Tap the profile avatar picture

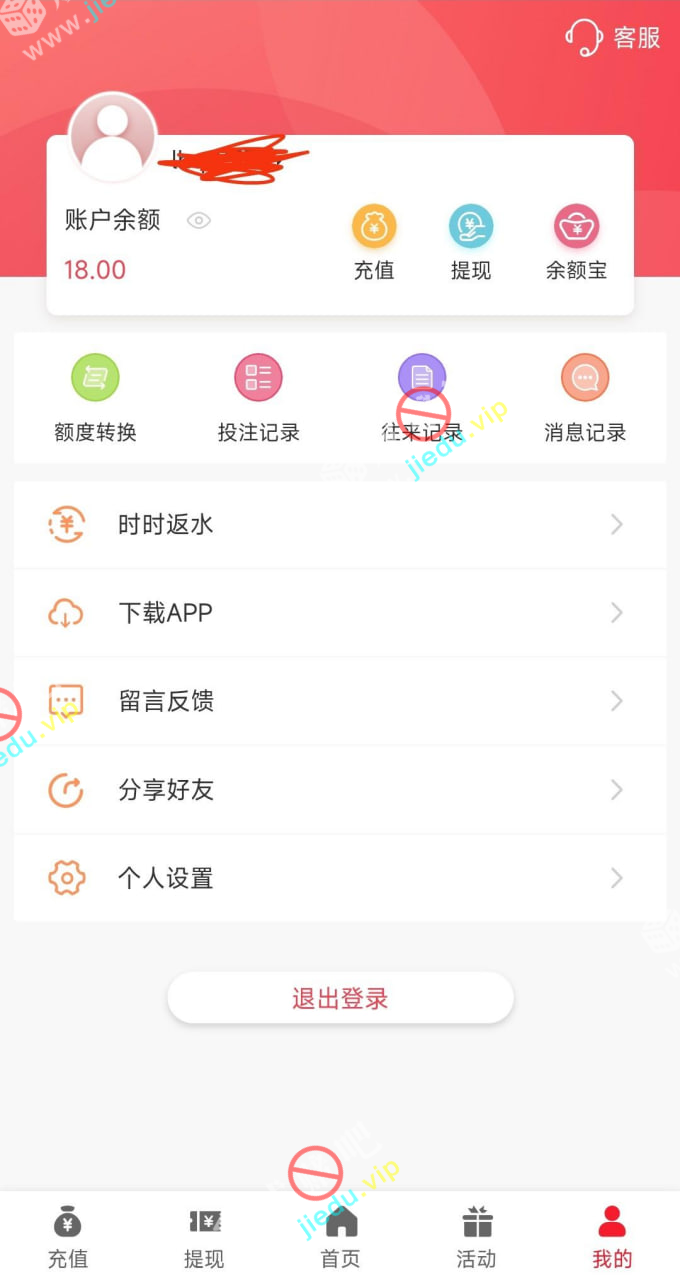[112, 138]
